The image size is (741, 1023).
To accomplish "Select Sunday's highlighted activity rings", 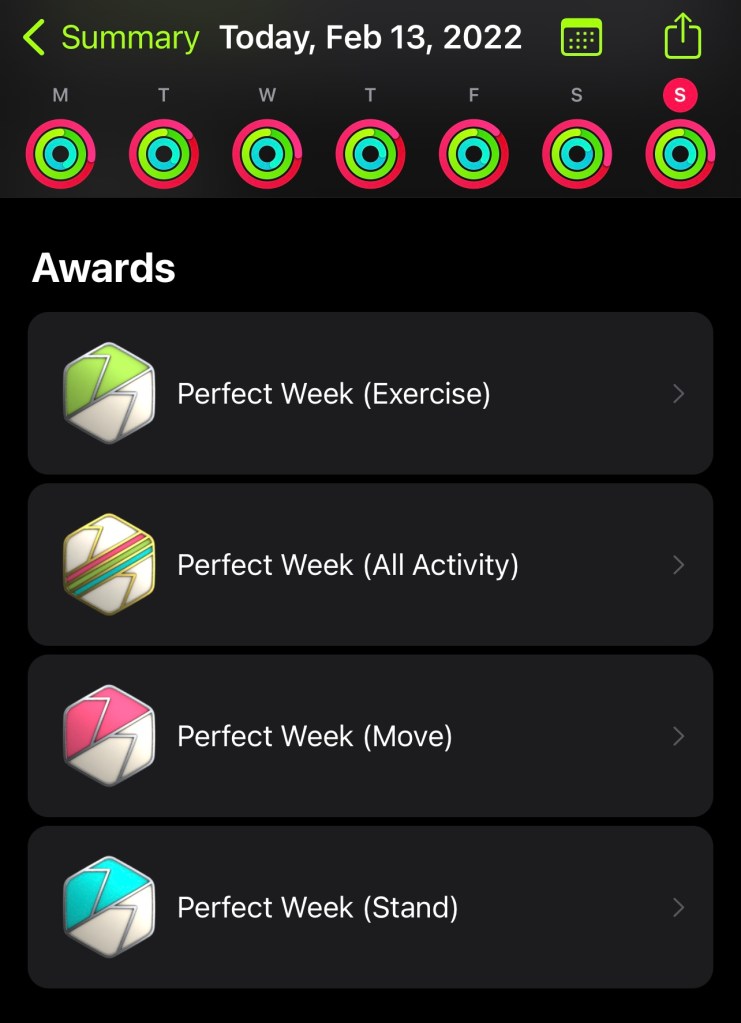I will pyautogui.click(x=680, y=154).
